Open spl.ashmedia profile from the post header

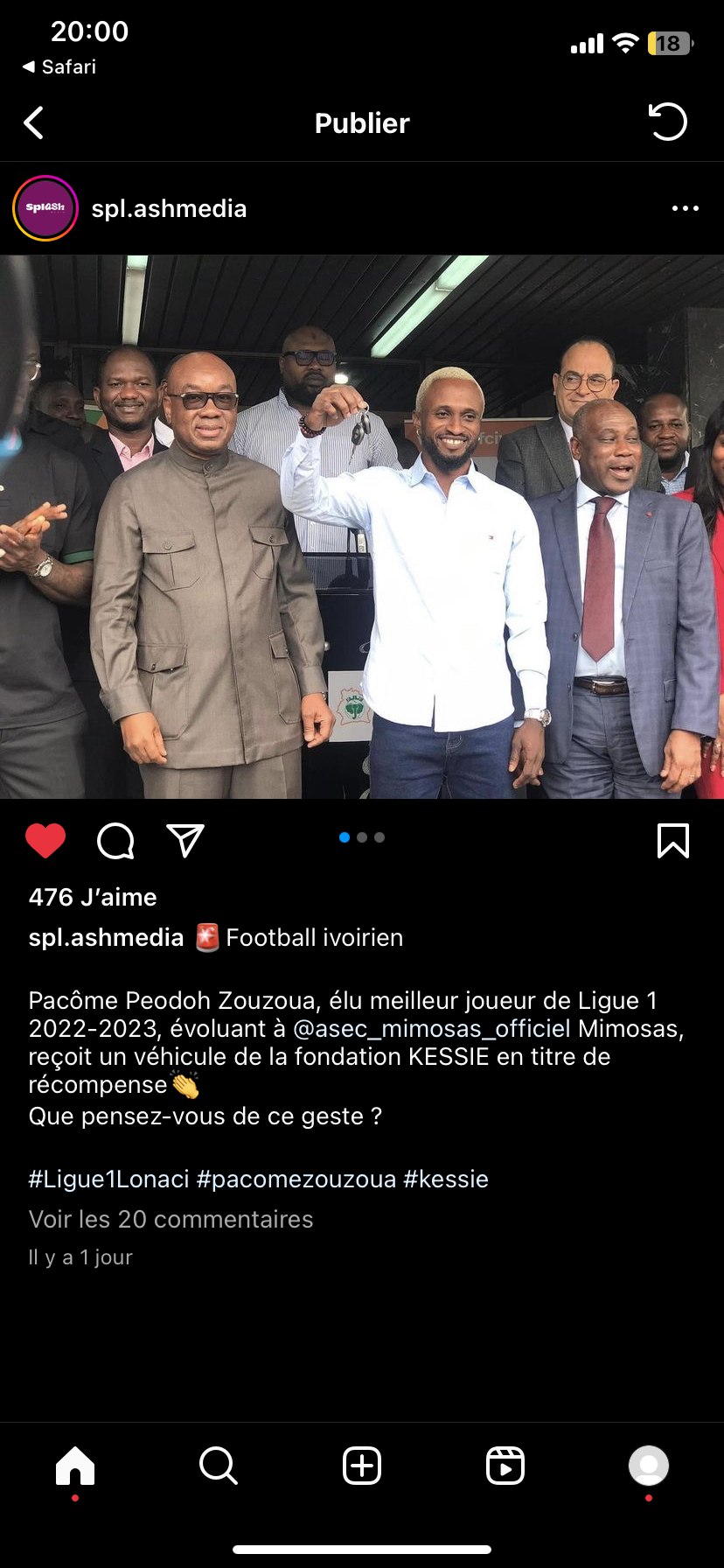click(x=169, y=208)
